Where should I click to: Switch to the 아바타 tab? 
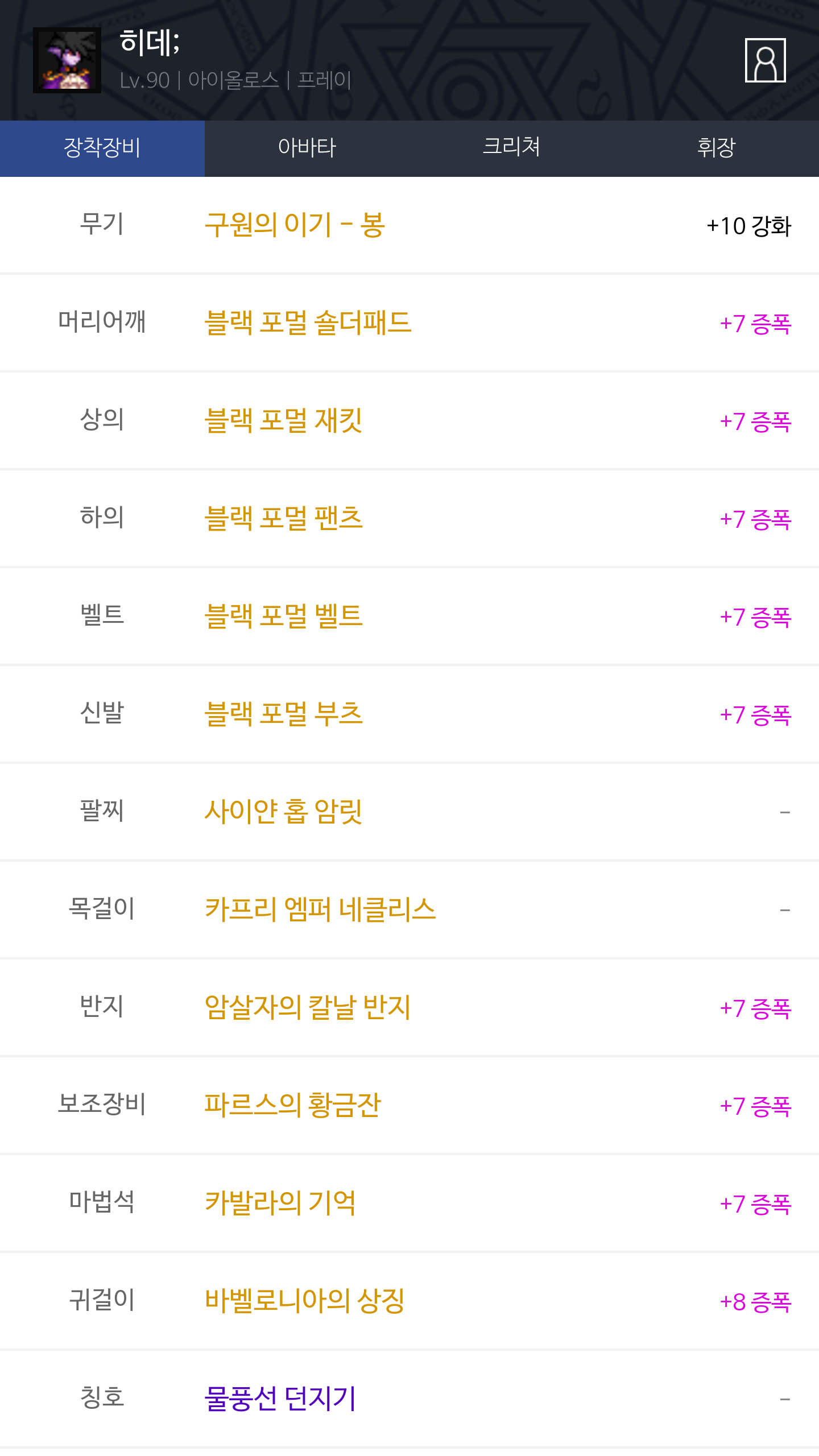pos(307,148)
